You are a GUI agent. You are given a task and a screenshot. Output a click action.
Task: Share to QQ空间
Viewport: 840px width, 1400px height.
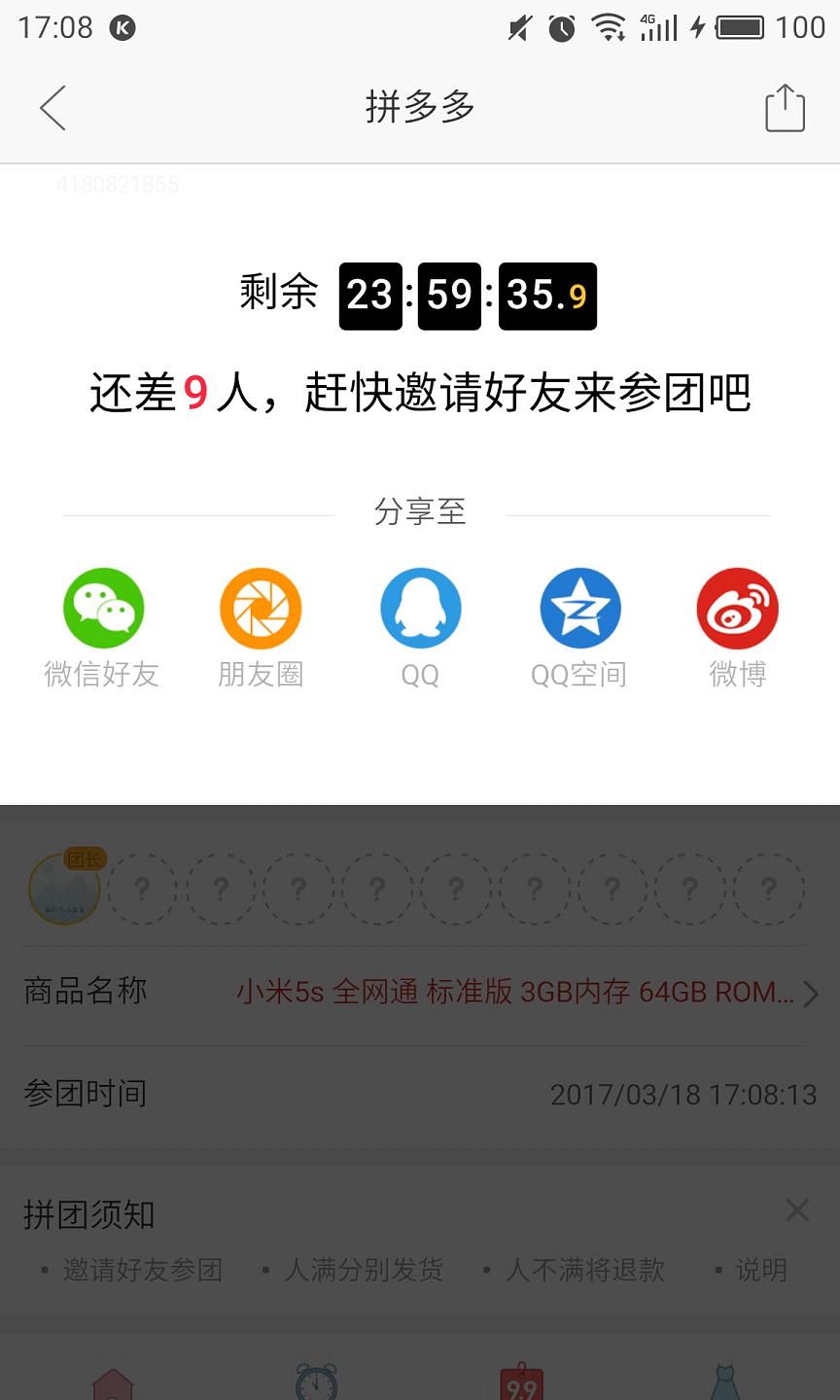point(579,628)
